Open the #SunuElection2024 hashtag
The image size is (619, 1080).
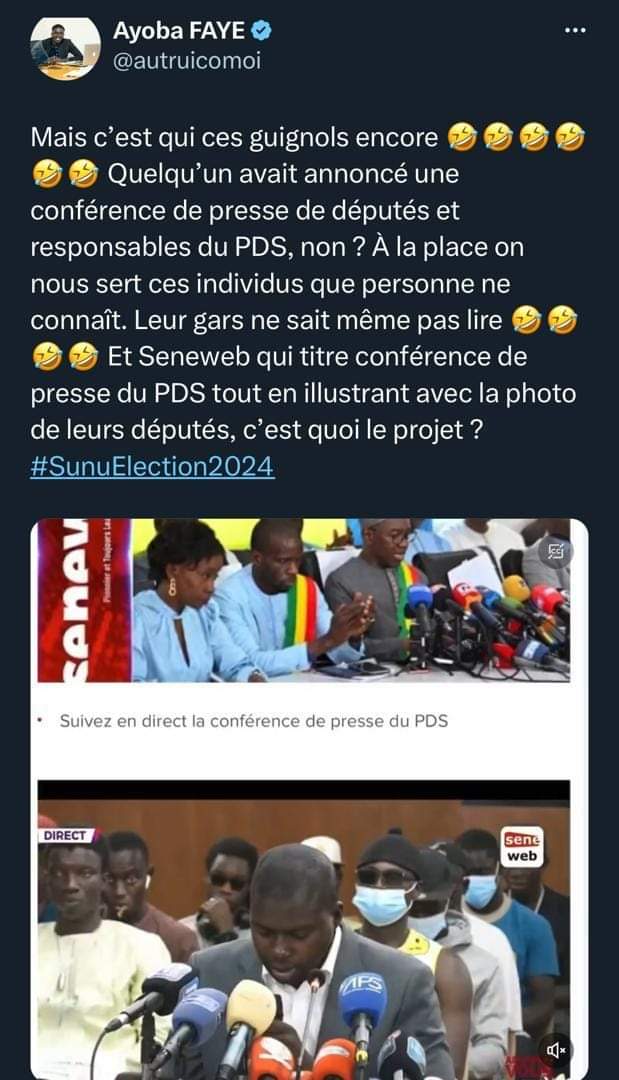(x=152, y=467)
